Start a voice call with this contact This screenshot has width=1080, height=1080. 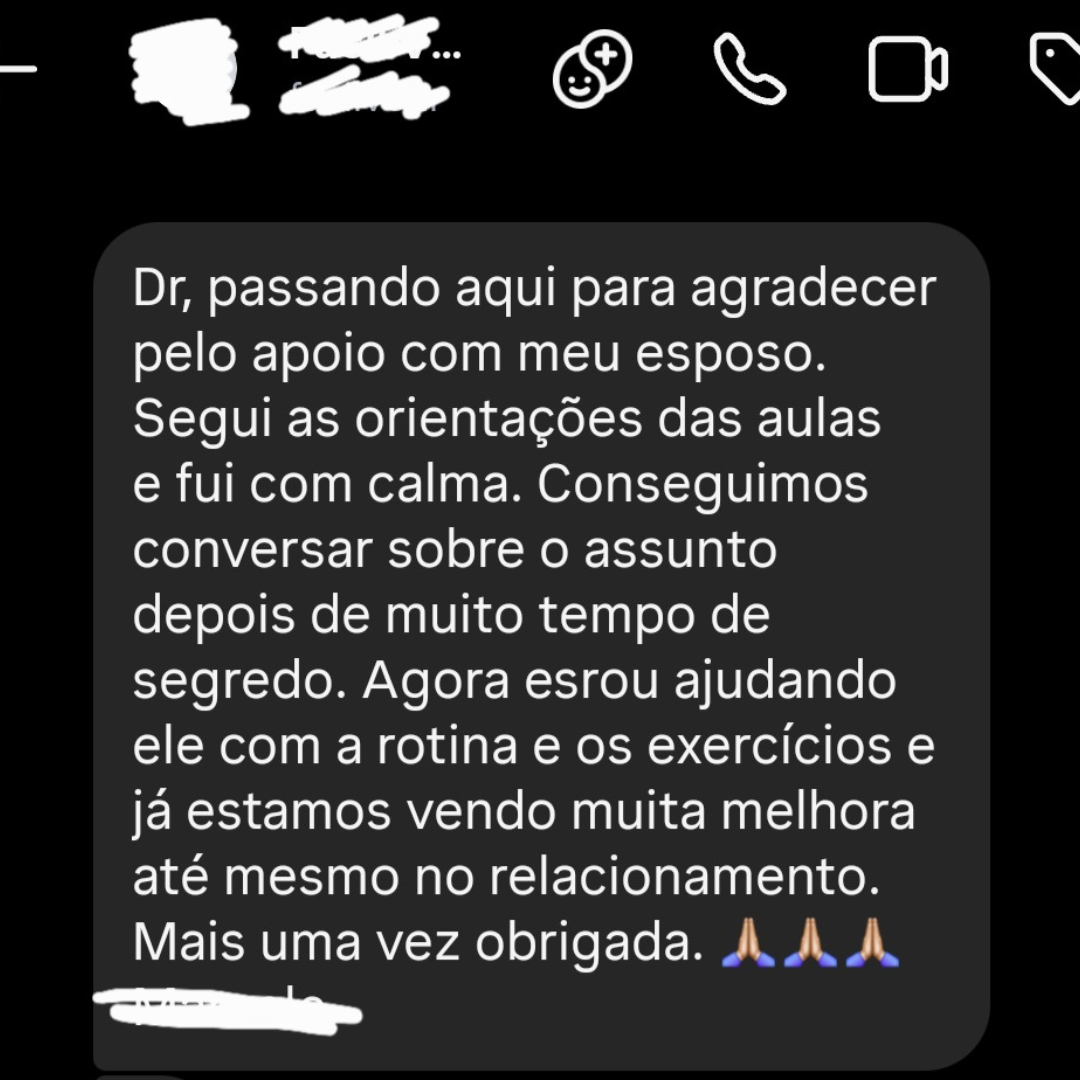pos(750,70)
